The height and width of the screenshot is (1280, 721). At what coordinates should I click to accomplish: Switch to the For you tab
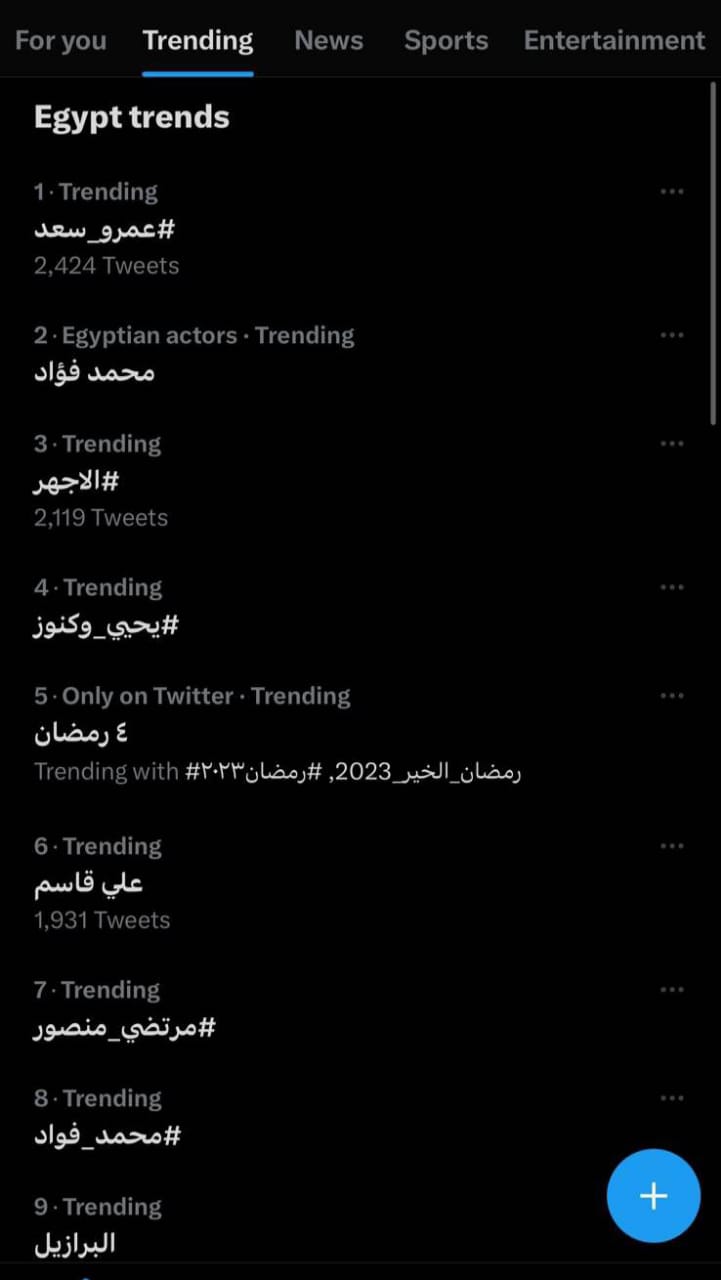pos(61,41)
